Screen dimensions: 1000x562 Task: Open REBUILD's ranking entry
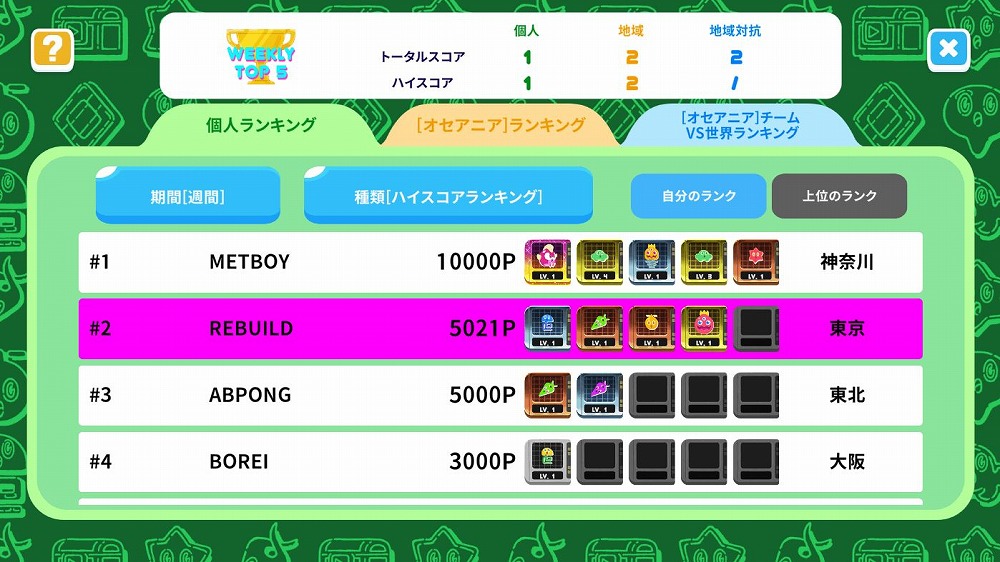[500, 328]
